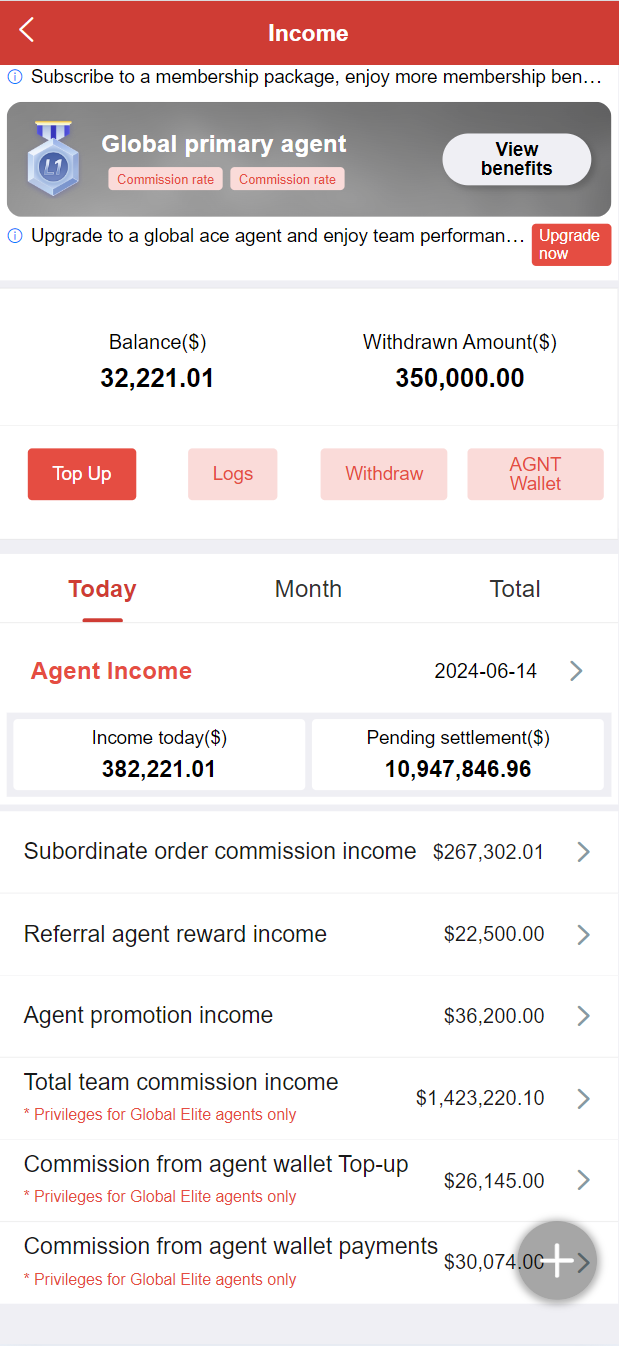View Commission from agent wallet Top-up

308,1180
